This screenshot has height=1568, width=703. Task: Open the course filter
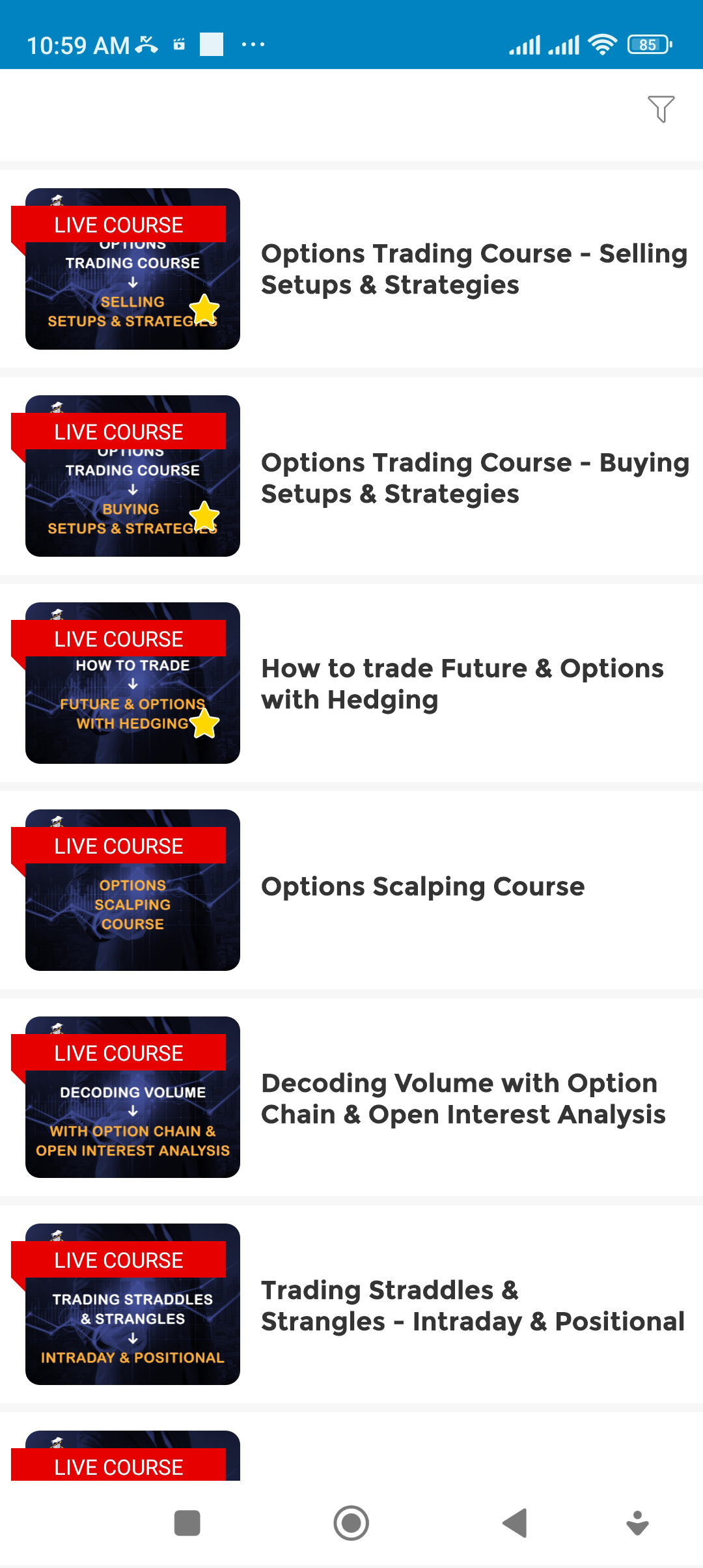[661, 109]
